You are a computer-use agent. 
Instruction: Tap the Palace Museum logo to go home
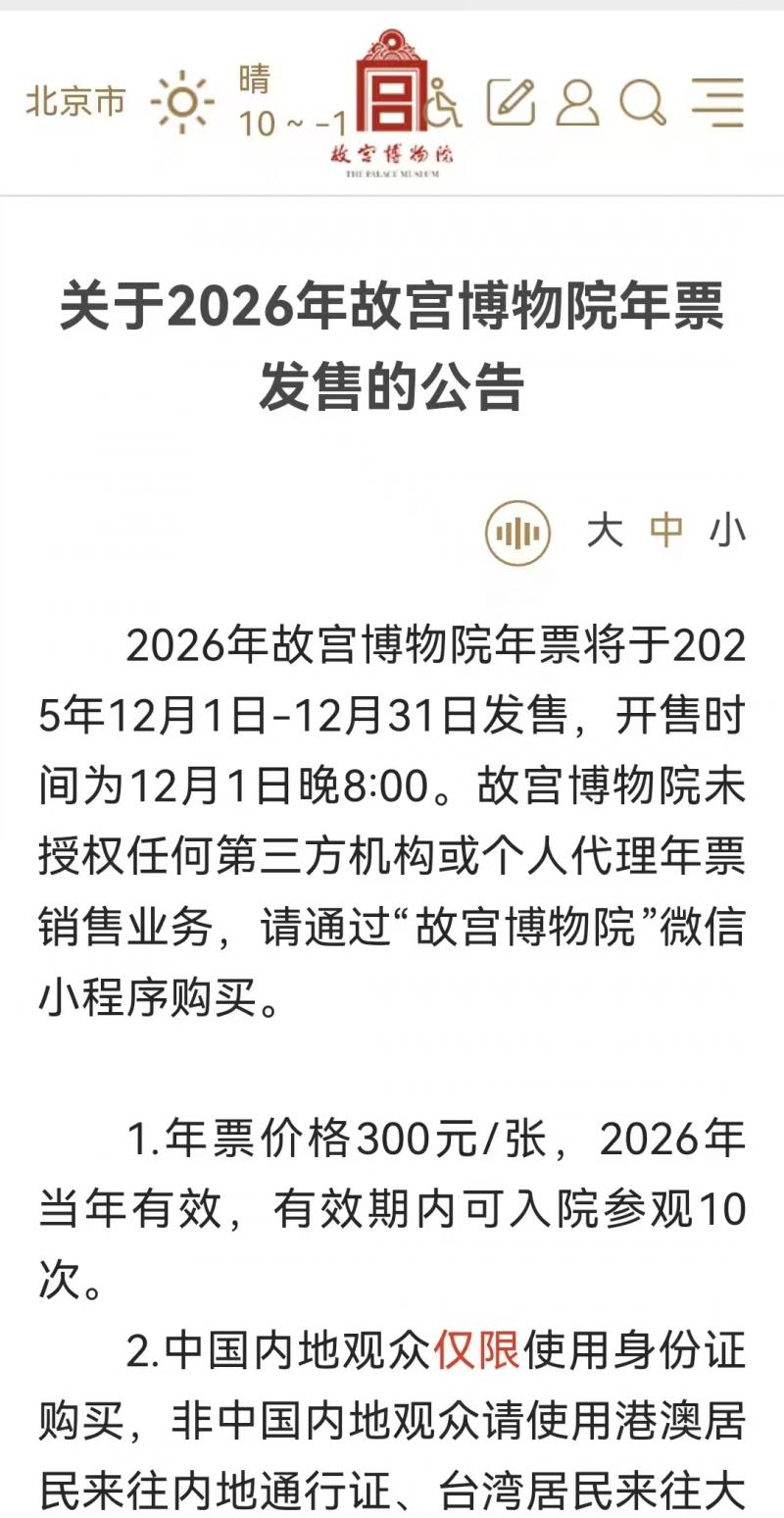click(x=391, y=103)
